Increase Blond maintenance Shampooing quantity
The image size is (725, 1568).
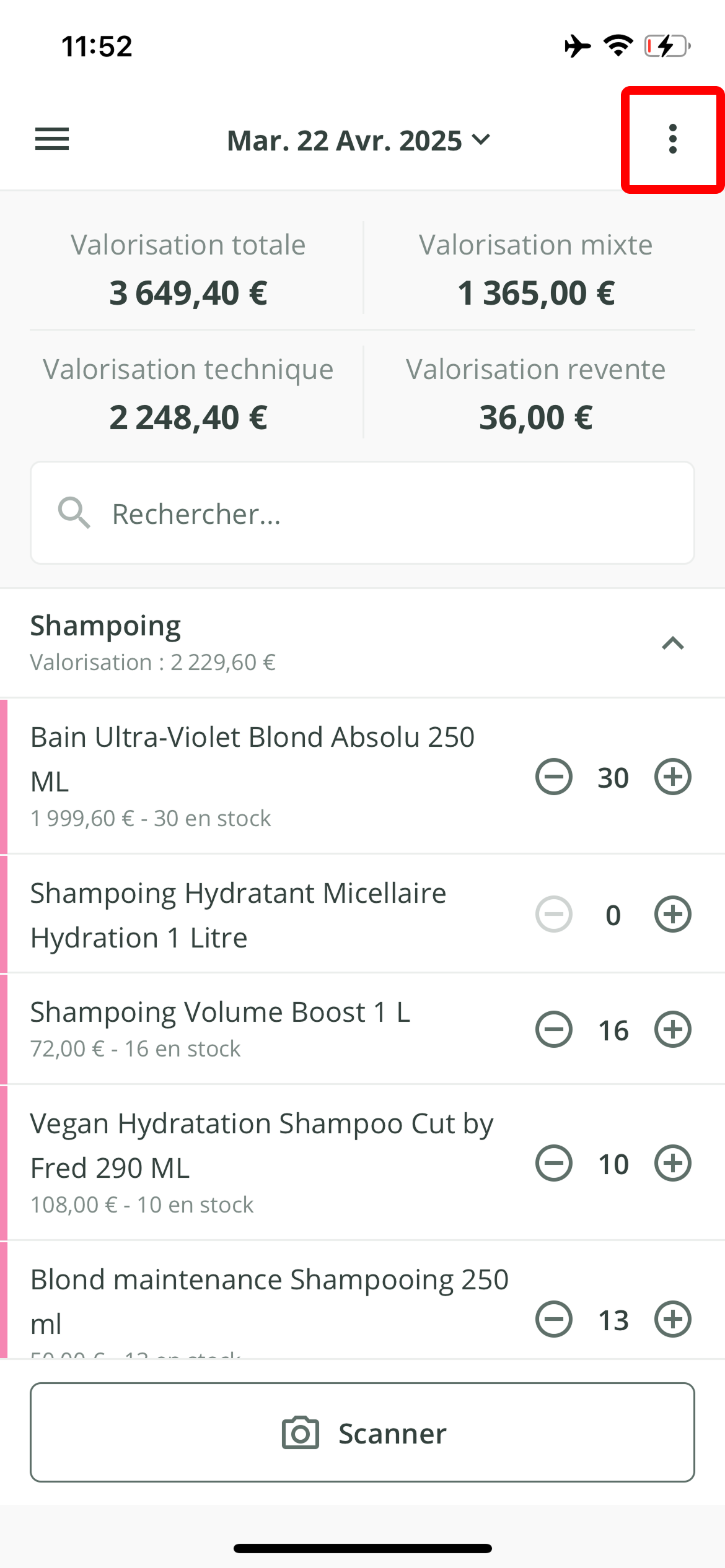click(x=673, y=1319)
